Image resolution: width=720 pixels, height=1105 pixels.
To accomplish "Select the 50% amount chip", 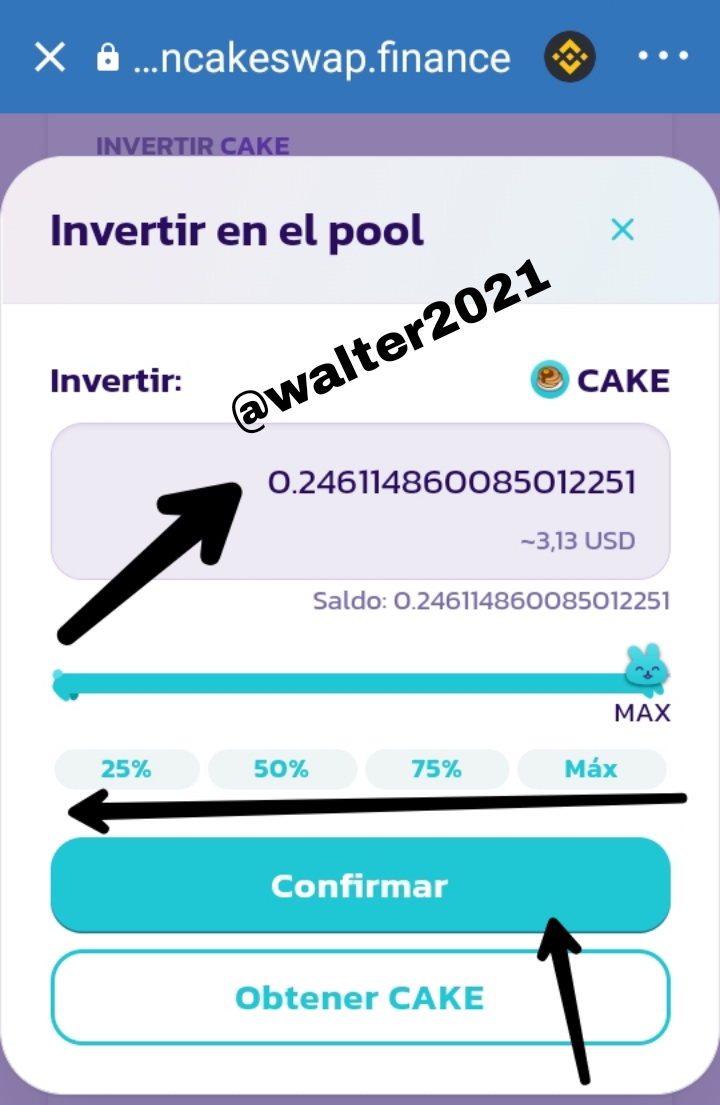I will tap(282, 769).
